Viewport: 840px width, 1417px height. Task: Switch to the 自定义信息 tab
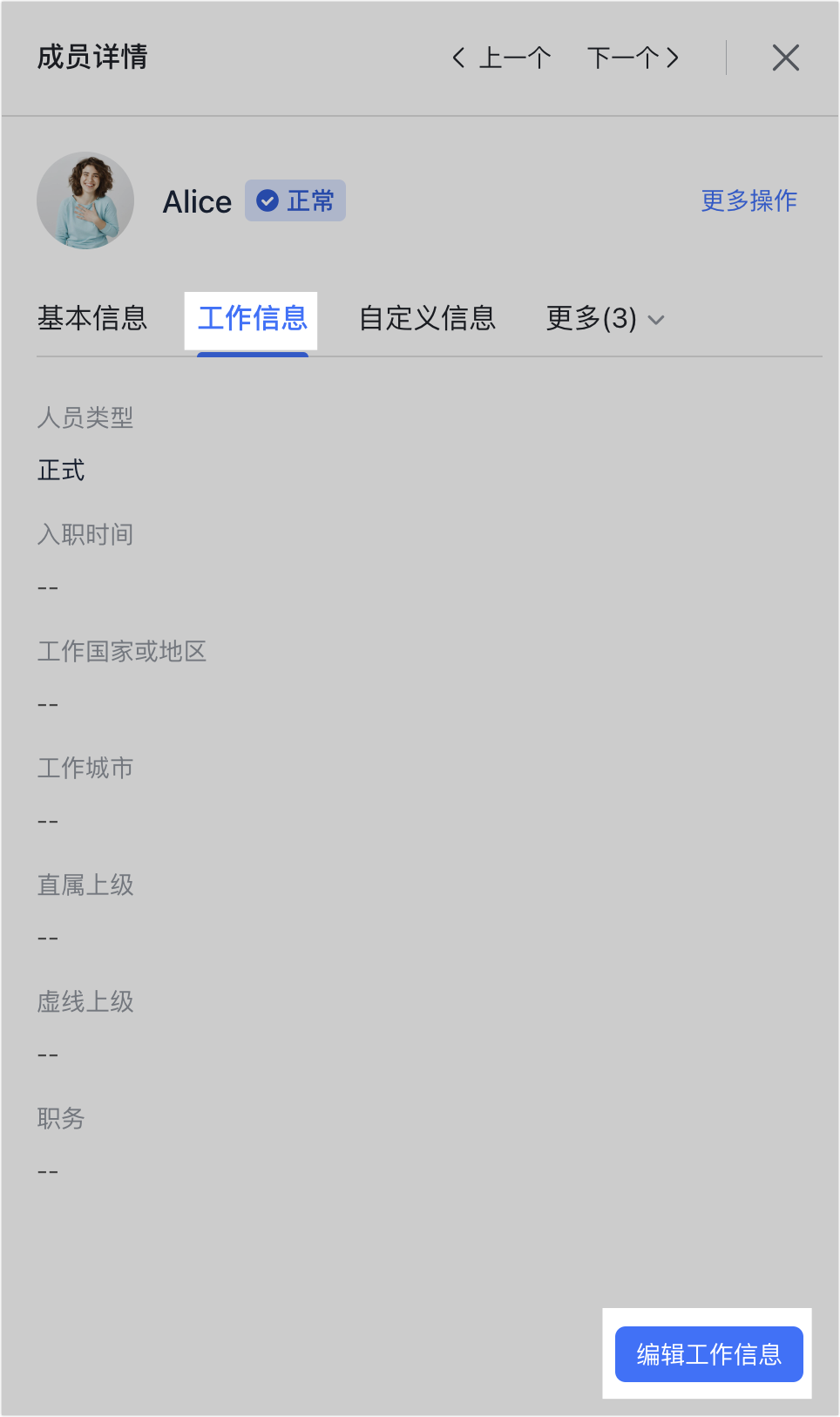pyautogui.click(x=427, y=318)
